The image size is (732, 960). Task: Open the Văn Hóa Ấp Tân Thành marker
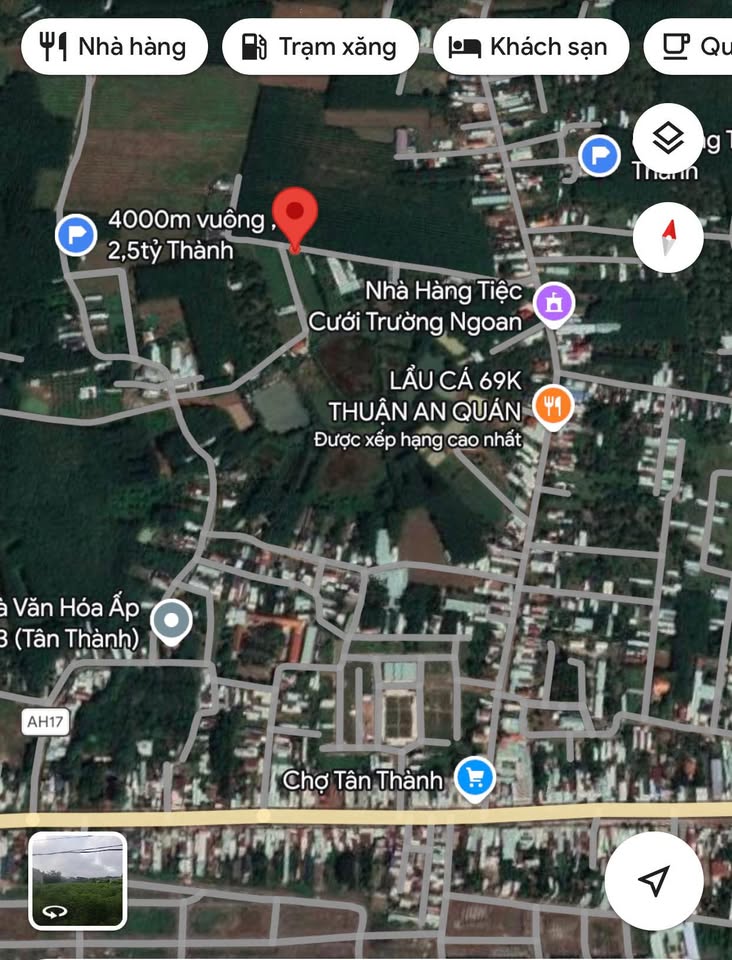(x=172, y=621)
